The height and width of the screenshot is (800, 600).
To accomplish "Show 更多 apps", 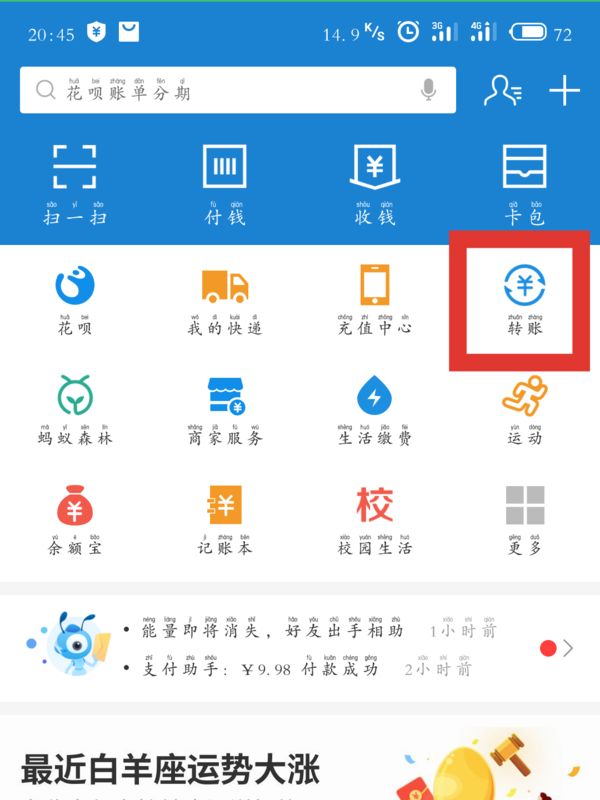I will pyautogui.click(x=524, y=518).
